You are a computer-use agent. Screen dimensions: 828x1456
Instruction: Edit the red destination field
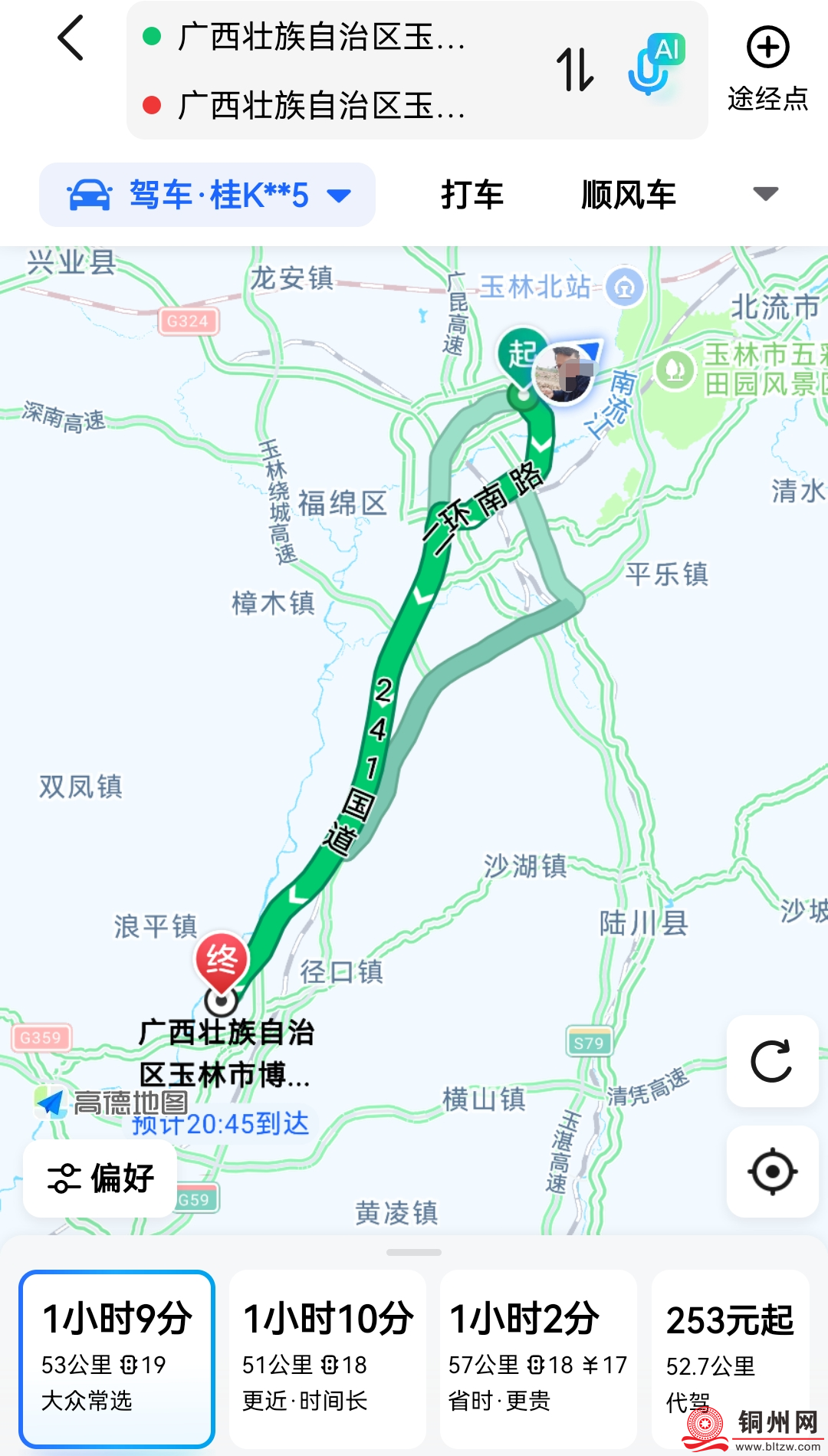click(322, 105)
